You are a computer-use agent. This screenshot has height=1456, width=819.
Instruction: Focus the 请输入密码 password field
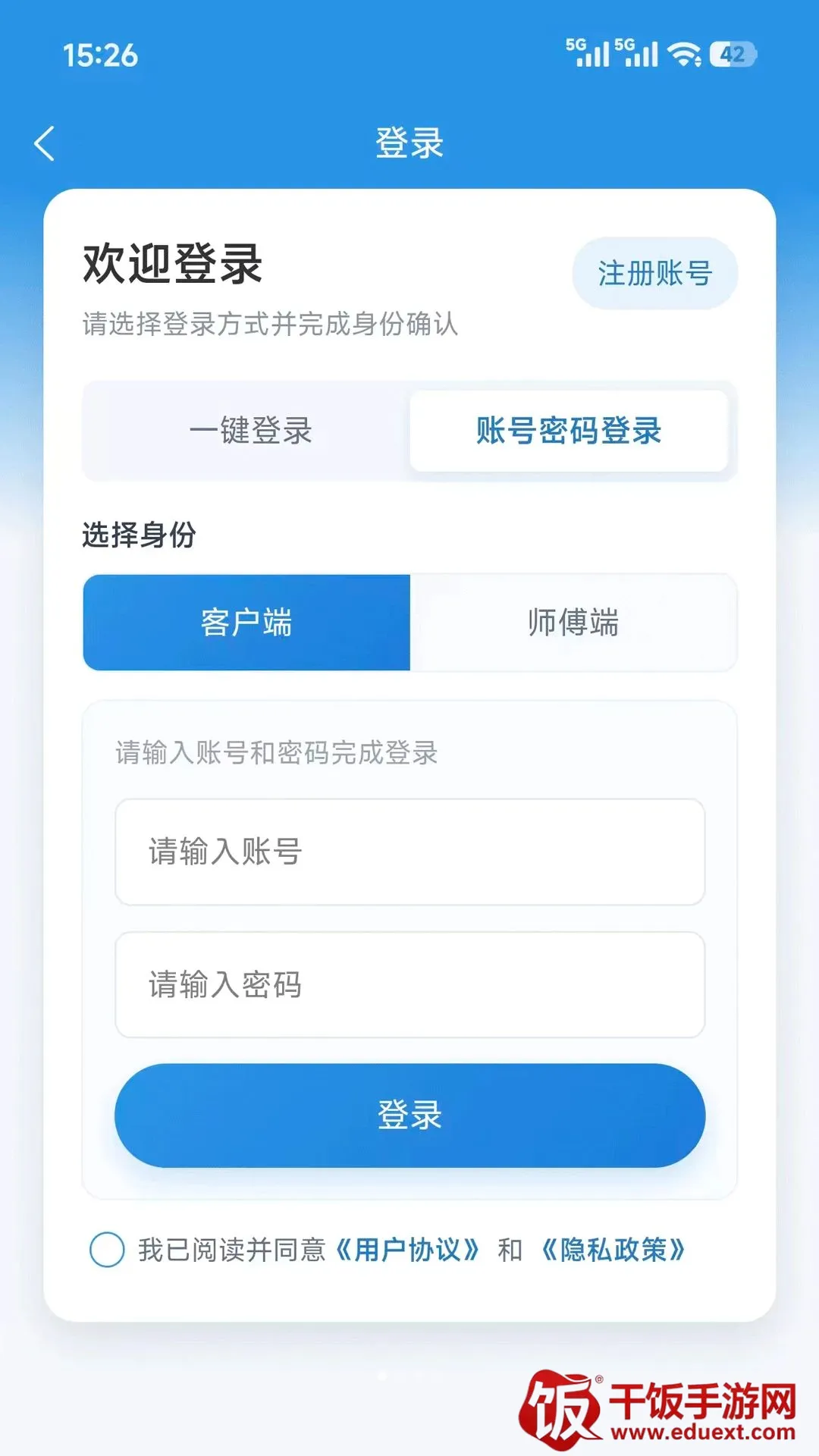click(410, 984)
